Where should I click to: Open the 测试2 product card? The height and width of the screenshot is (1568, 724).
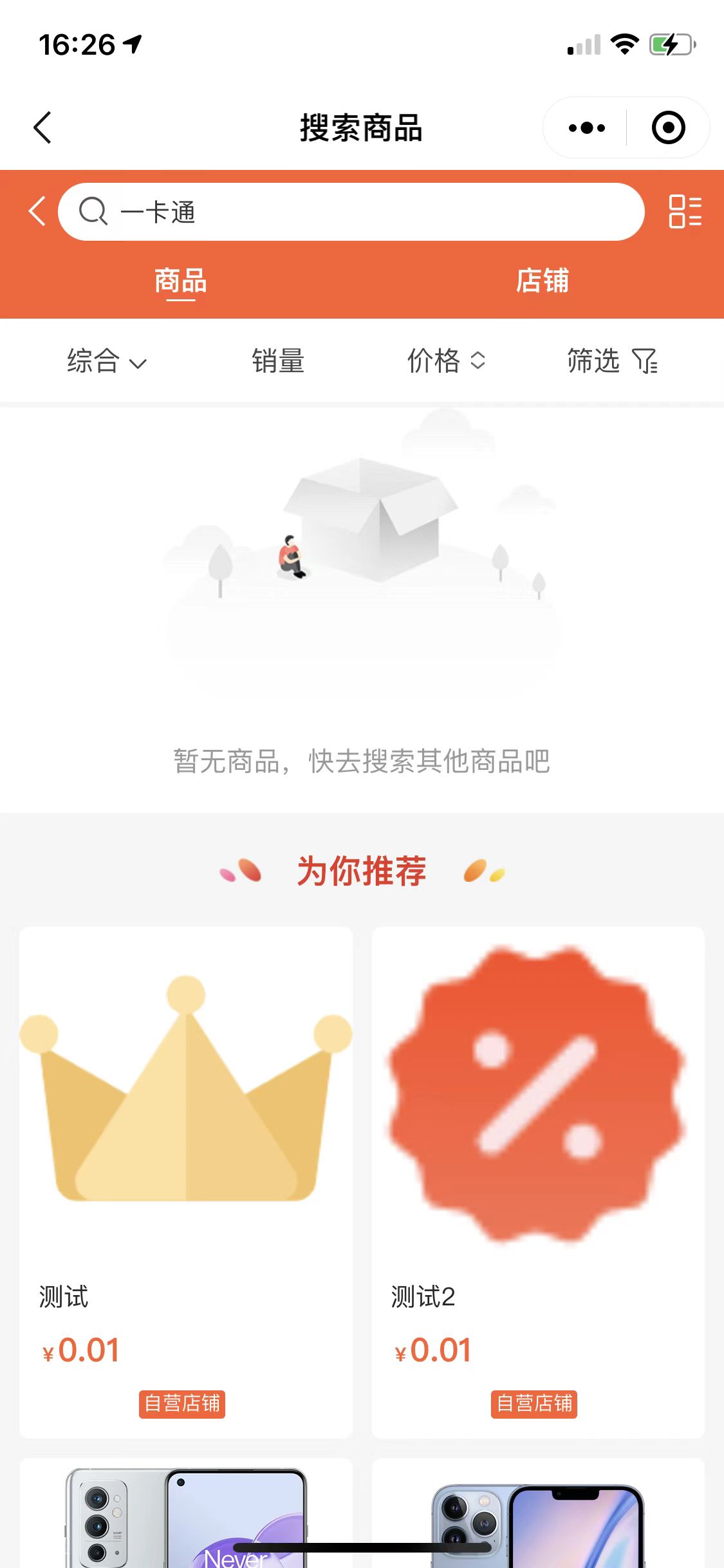click(538, 1182)
